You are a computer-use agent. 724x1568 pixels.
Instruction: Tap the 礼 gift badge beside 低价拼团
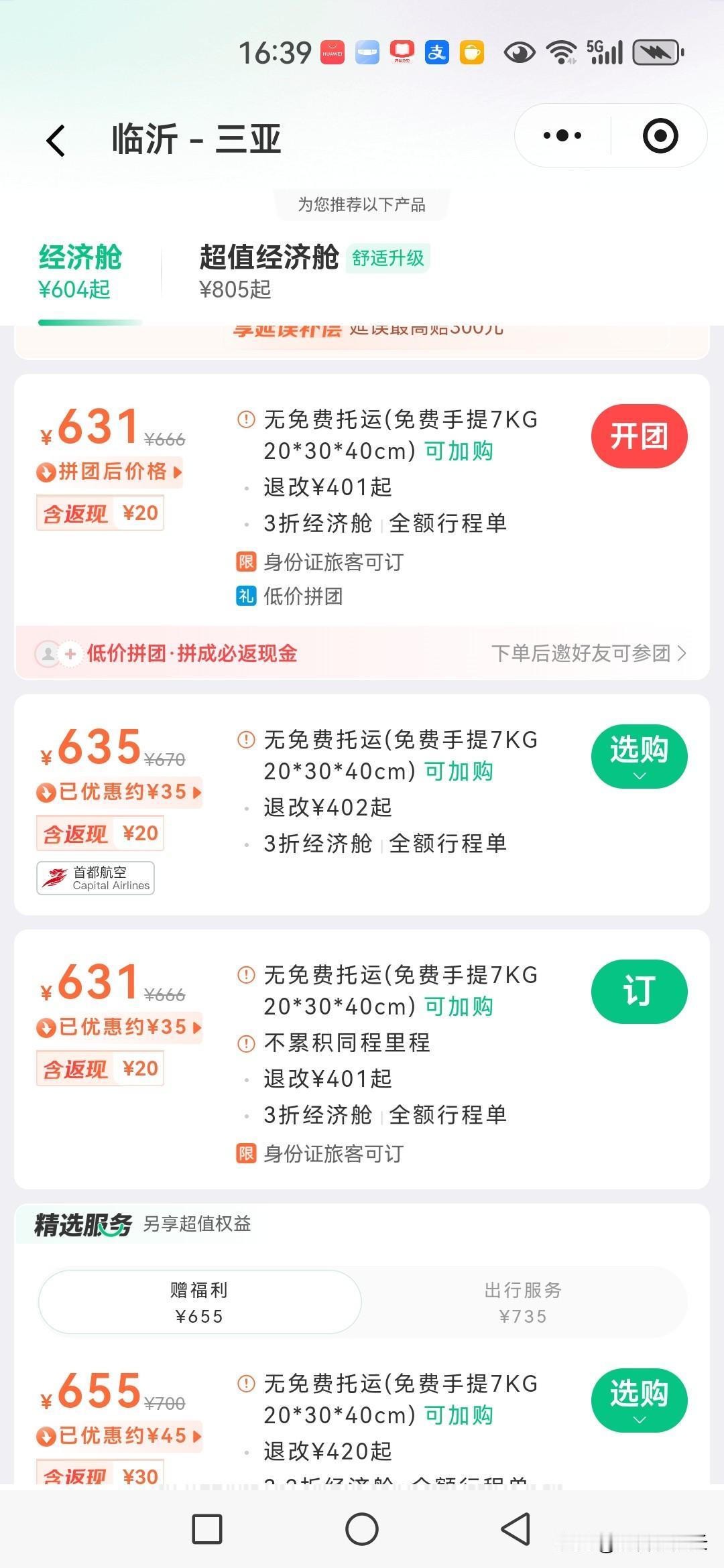coord(245,597)
